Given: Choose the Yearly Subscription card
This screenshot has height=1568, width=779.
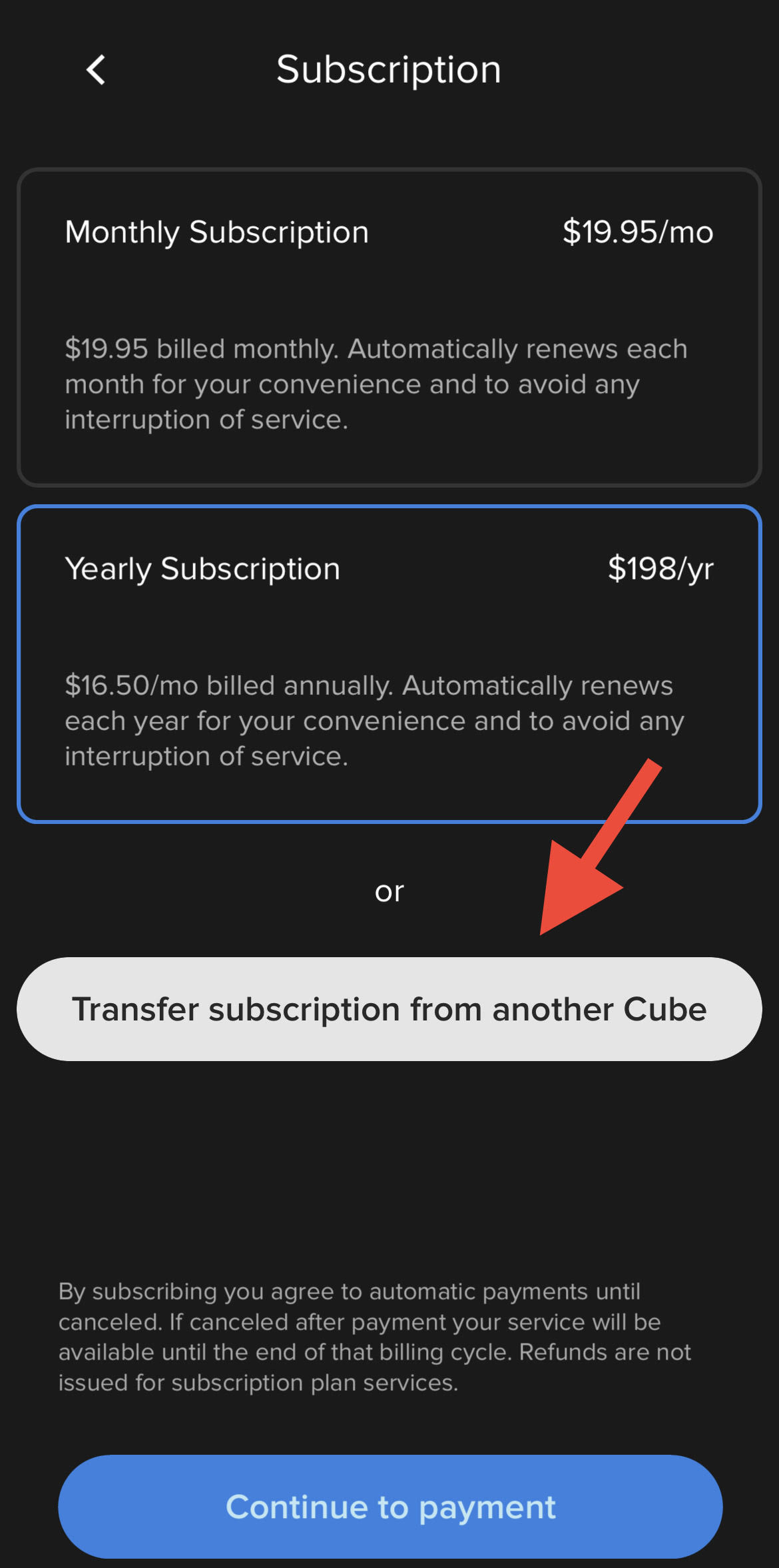Looking at the screenshot, I should click(389, 664).
